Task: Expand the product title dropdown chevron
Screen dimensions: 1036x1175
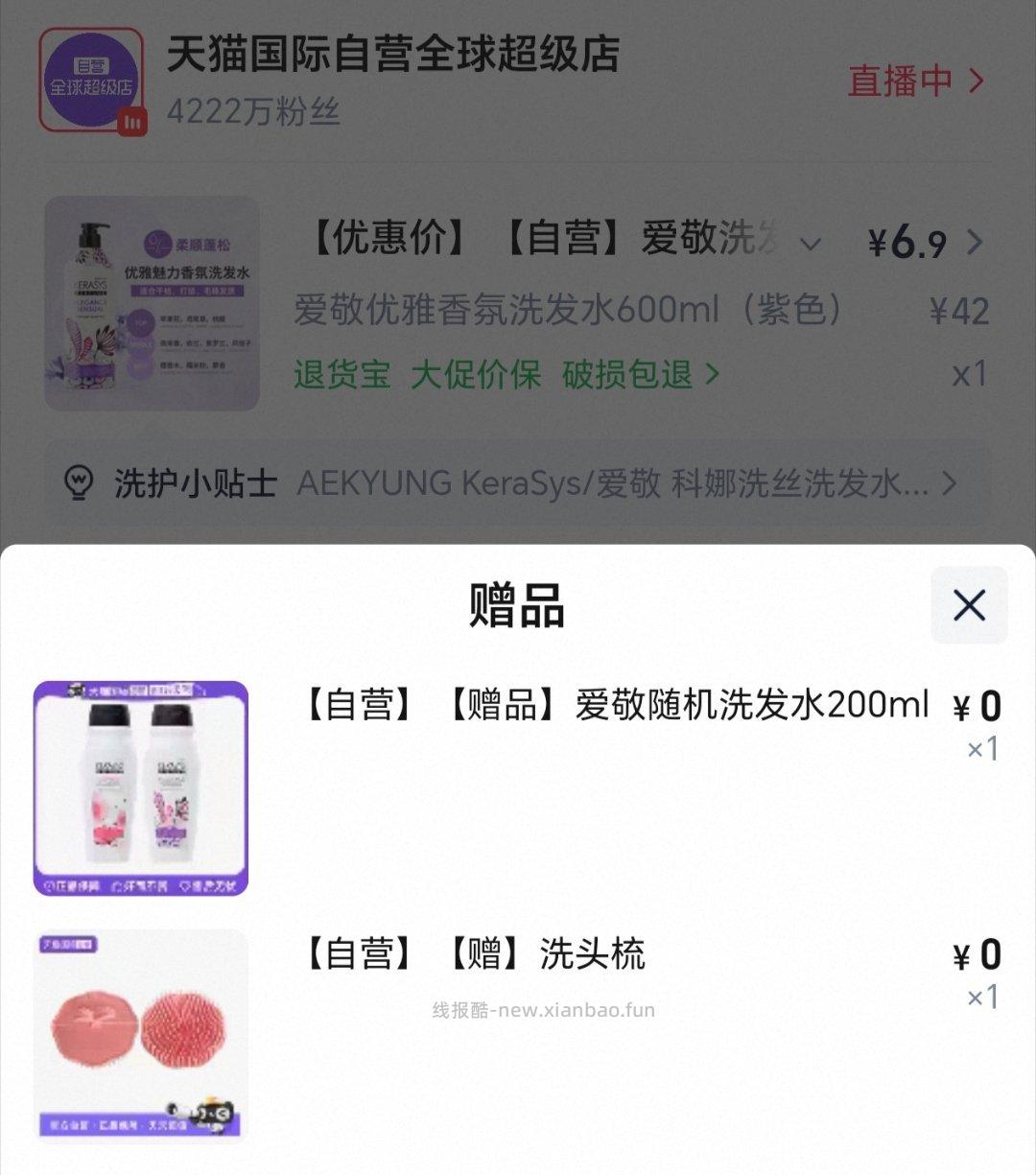Action: 812,243
